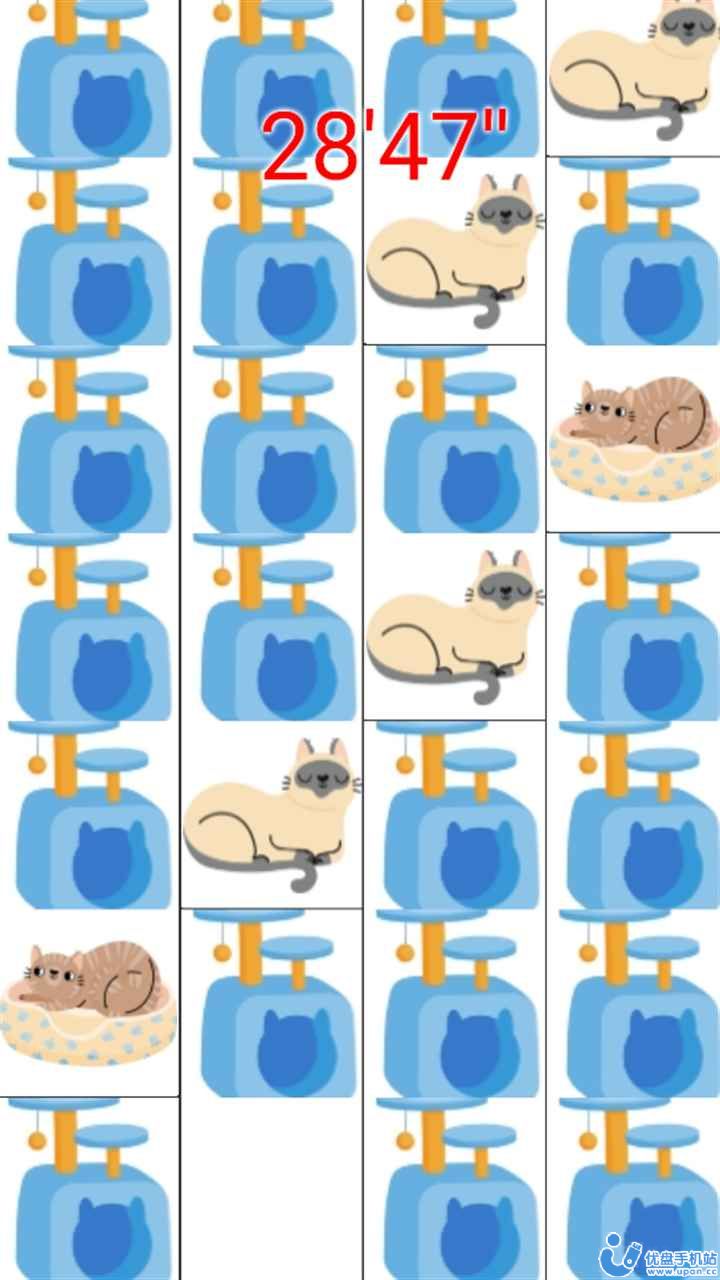Tap the tabby cat bed tile near bottom left
720x1280 pixels.
click(x=90, y=1000)
